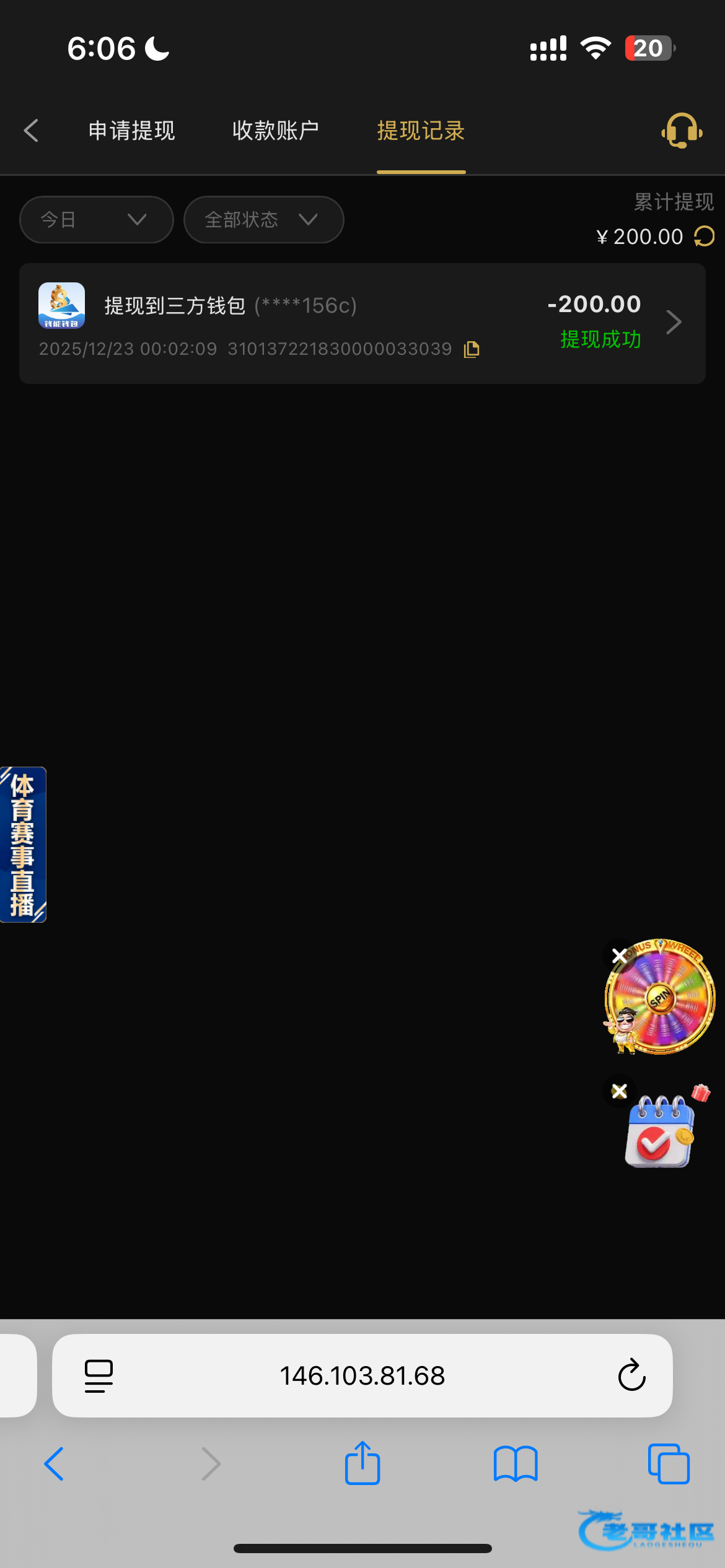
Task: Switch to the 收款账户 tab
Action: pos(275,131)
